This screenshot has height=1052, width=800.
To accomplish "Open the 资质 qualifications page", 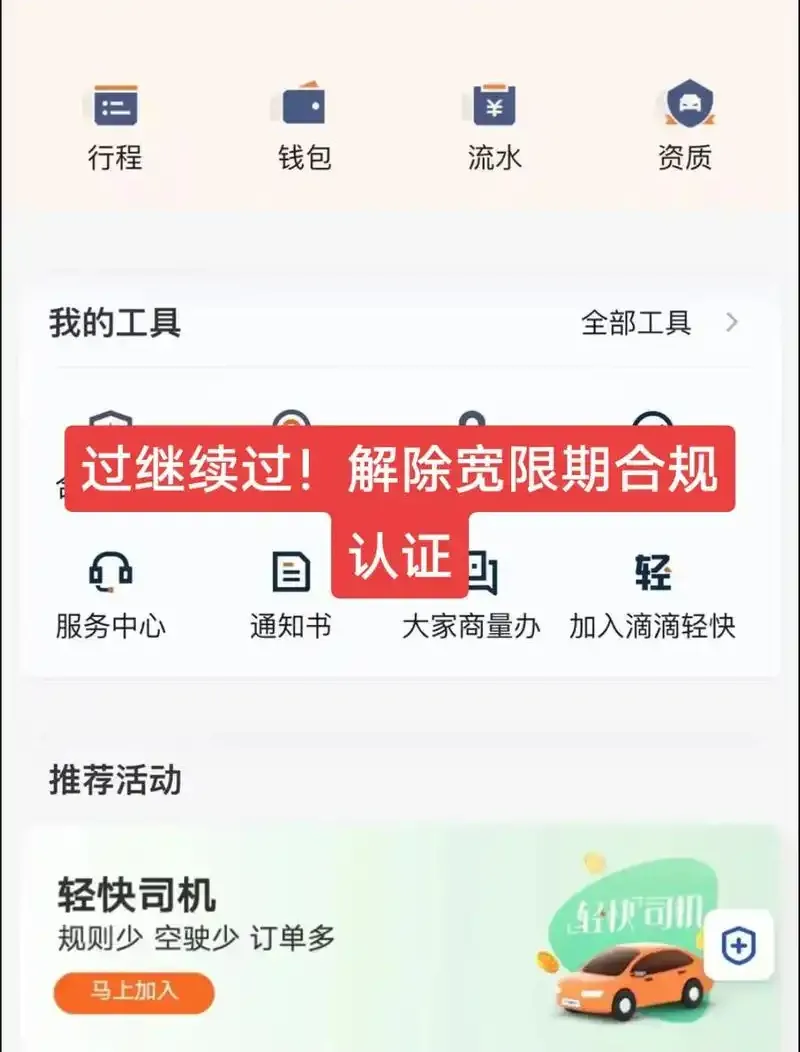I will coord(685,128).
